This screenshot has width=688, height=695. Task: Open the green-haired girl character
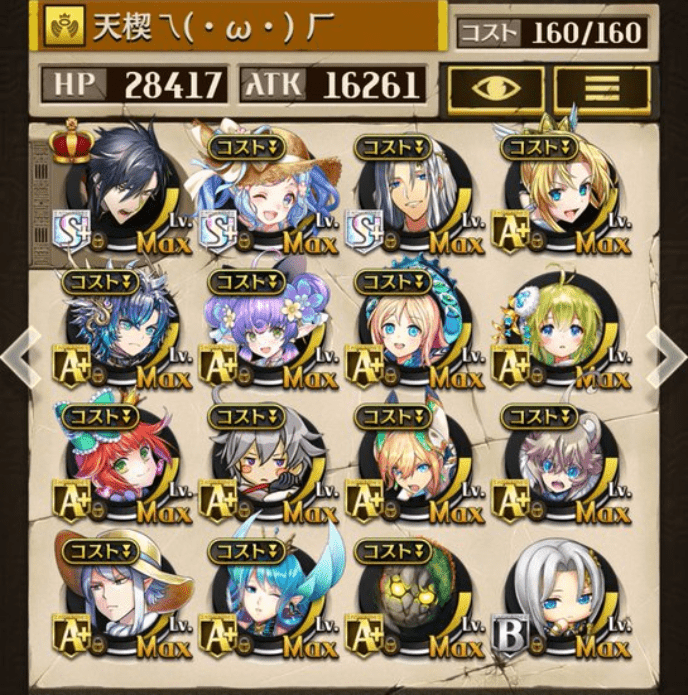coord(557,328)
